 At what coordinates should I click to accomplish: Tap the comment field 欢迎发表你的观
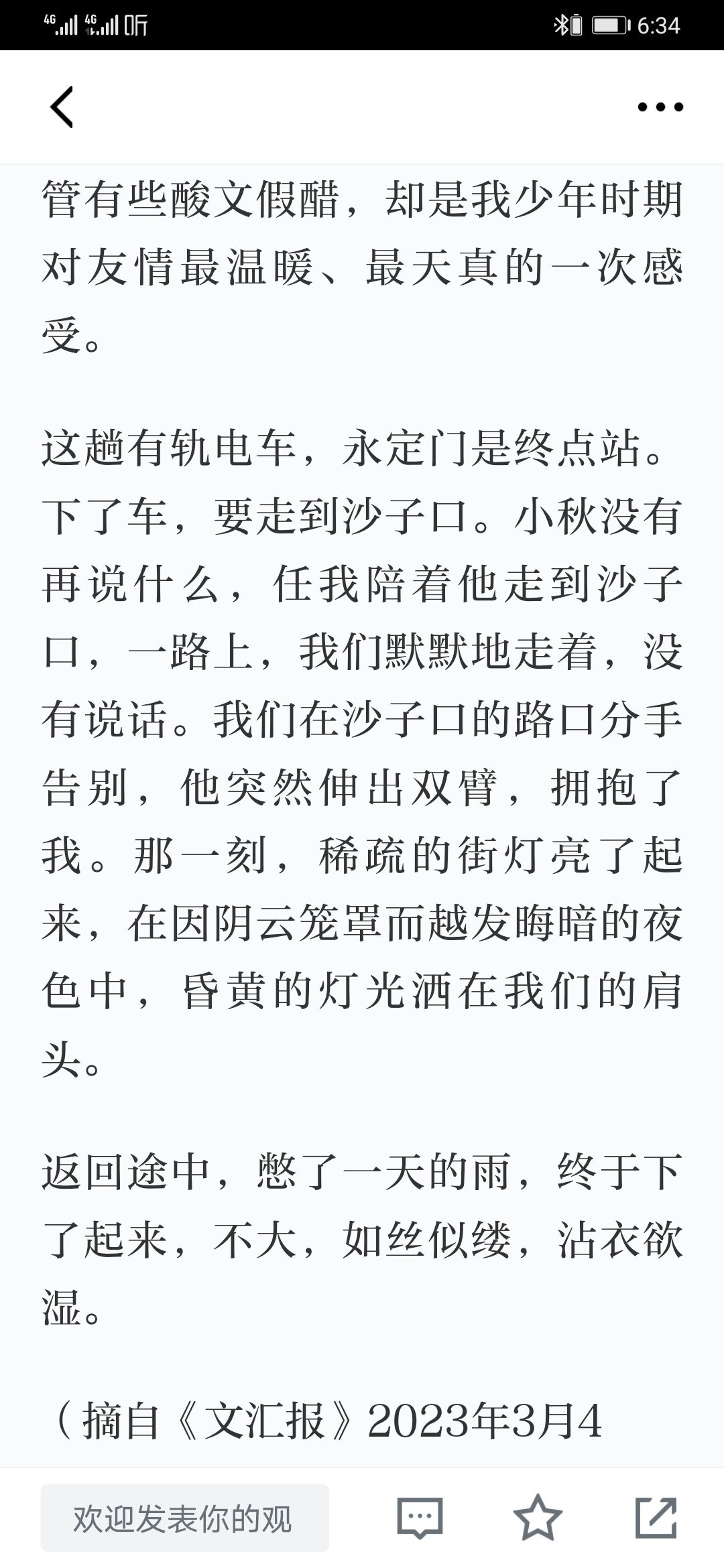point(185,1518)
